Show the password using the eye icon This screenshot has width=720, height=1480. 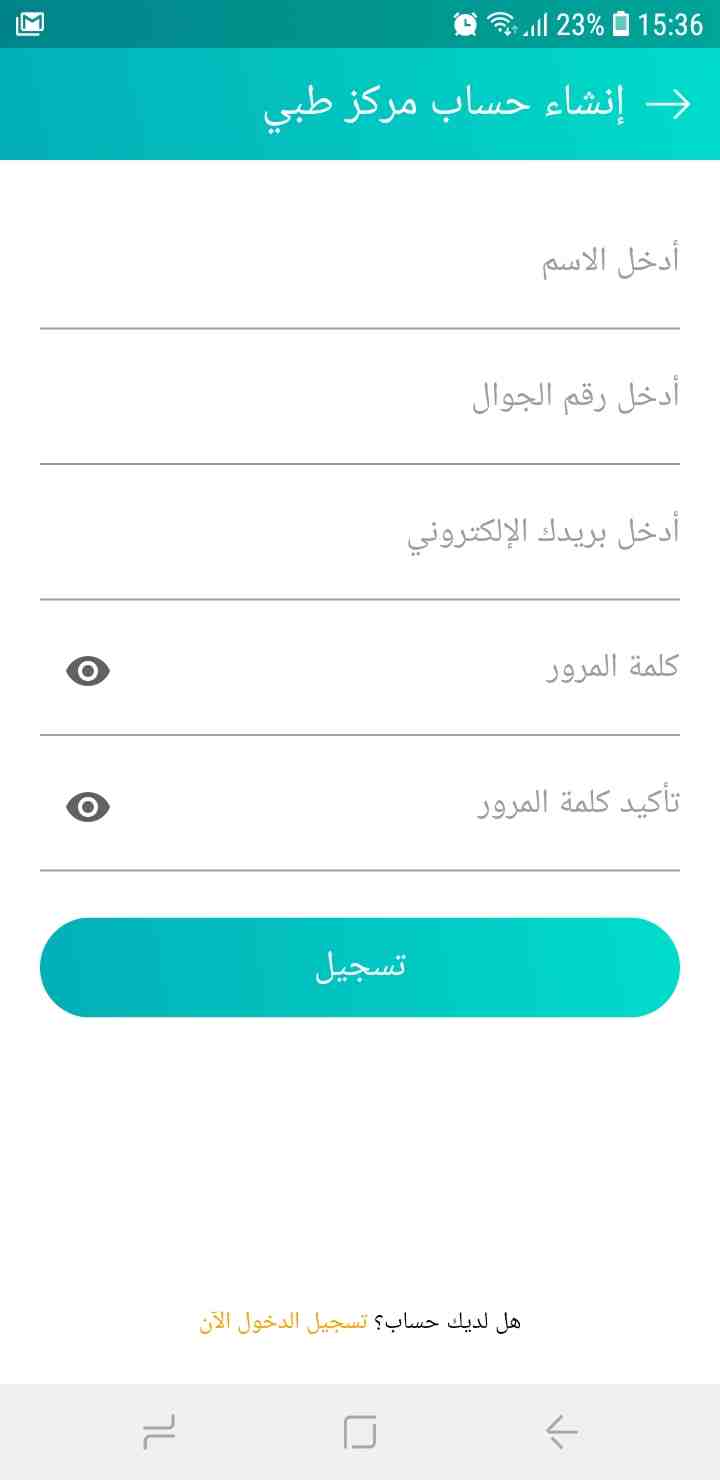click(88, 671)
